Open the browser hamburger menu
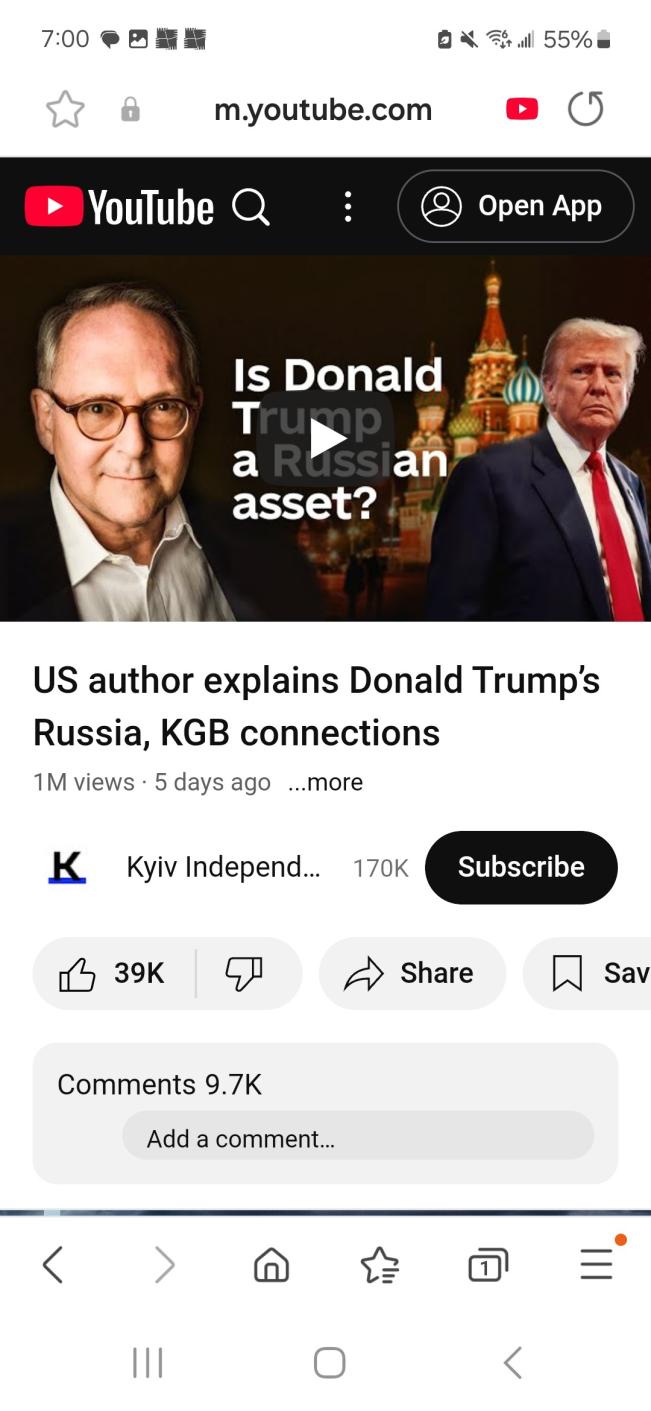Viewport: 651px width, 1411px height. tap(596, 1266)
